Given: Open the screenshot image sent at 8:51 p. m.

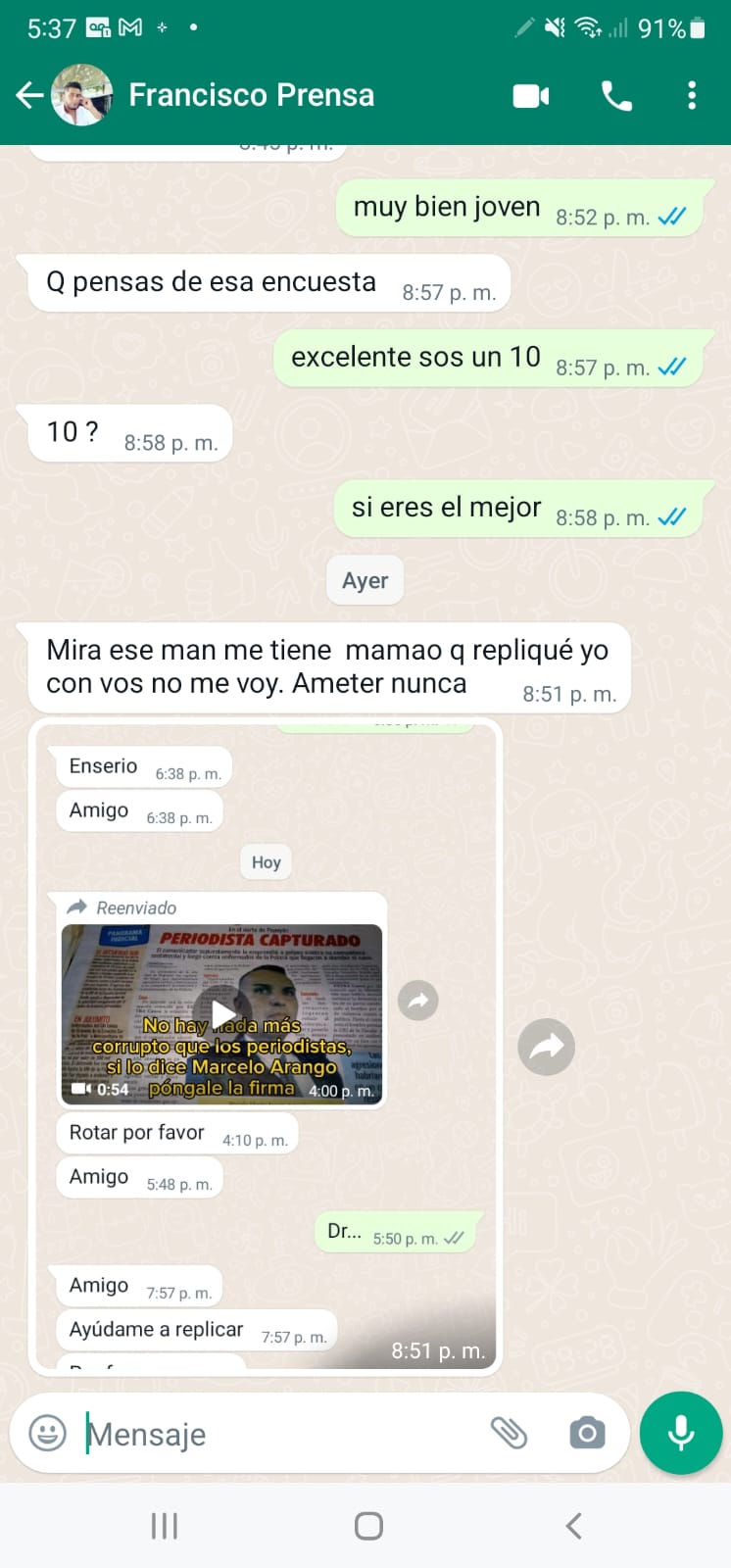Looking at the screenshot, I should coord(266,1047).
